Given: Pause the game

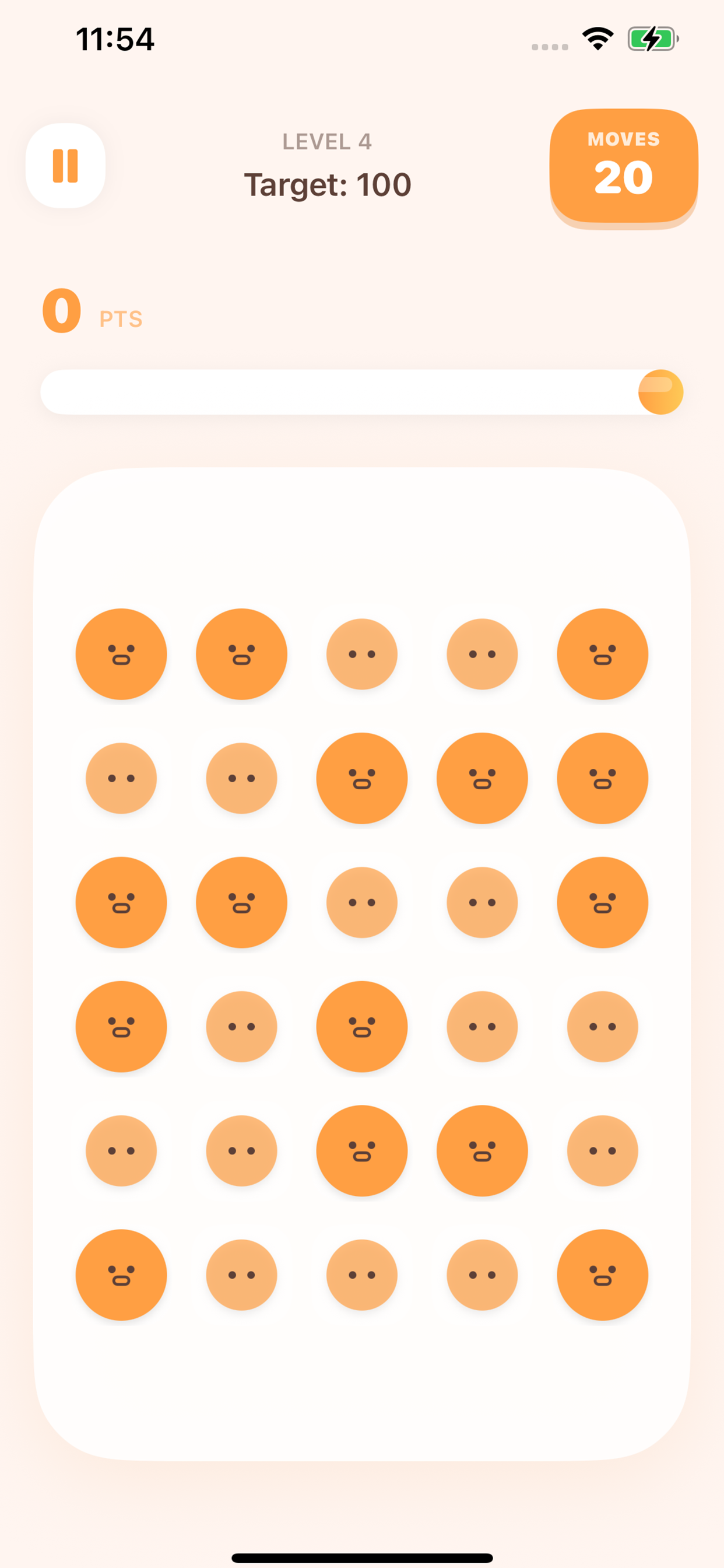Looking at the screenshot, I should (x=65, y=166).
